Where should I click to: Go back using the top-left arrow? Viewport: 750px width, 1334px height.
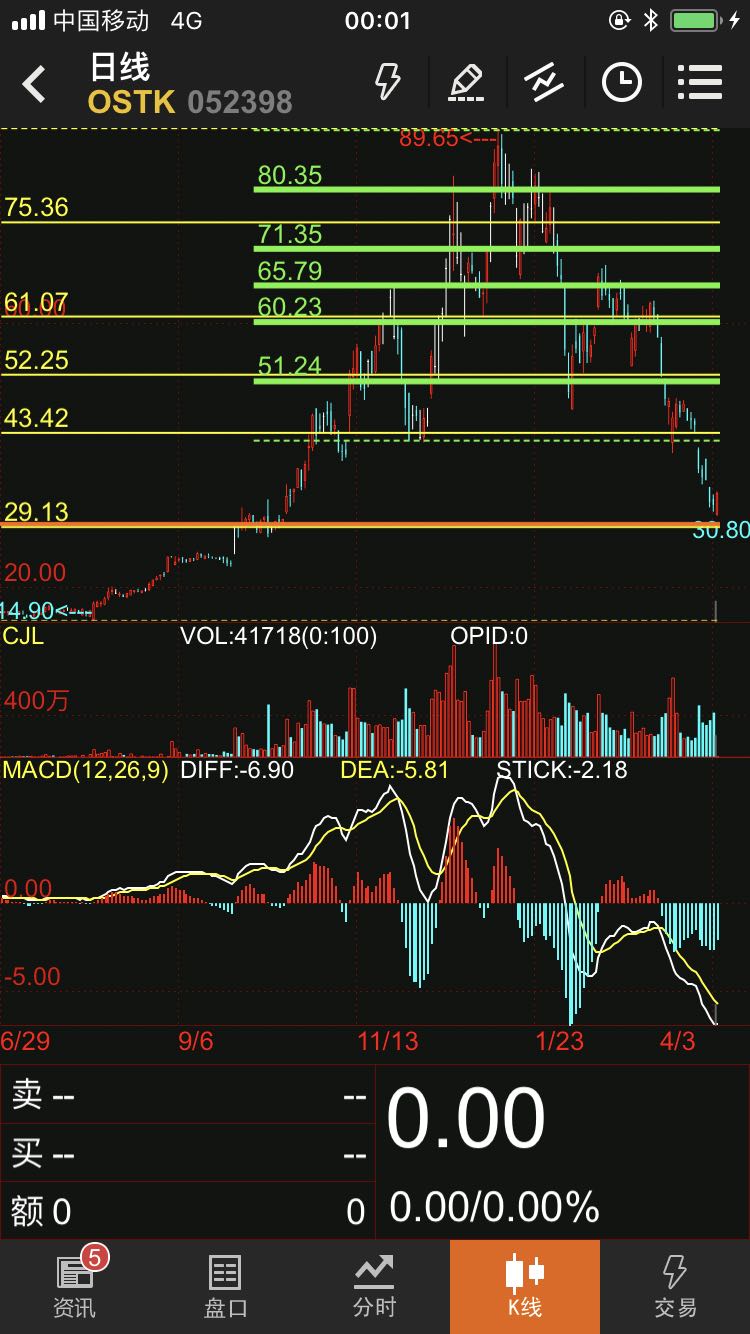[x=35, y=84]
